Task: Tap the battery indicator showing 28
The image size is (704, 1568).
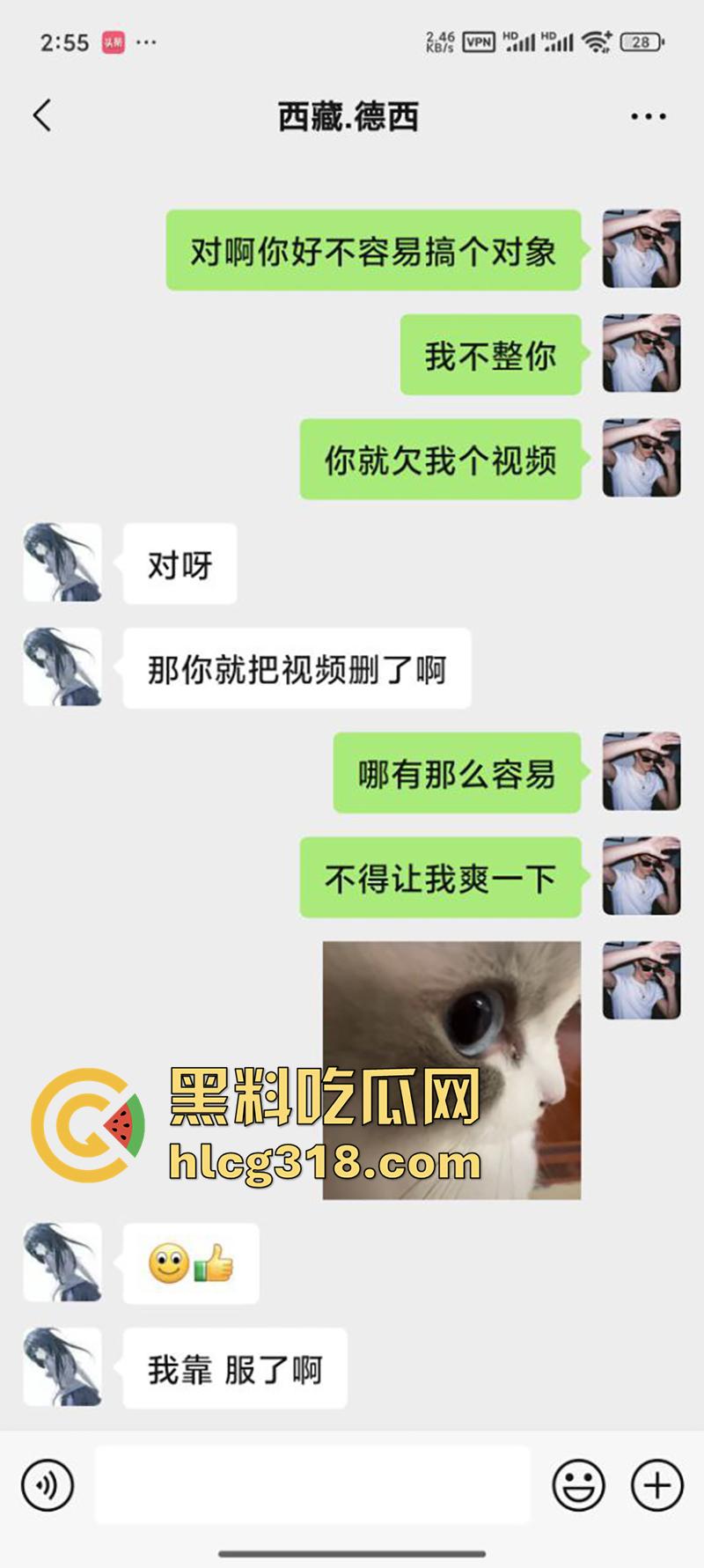Action: (x=642, y=40)
